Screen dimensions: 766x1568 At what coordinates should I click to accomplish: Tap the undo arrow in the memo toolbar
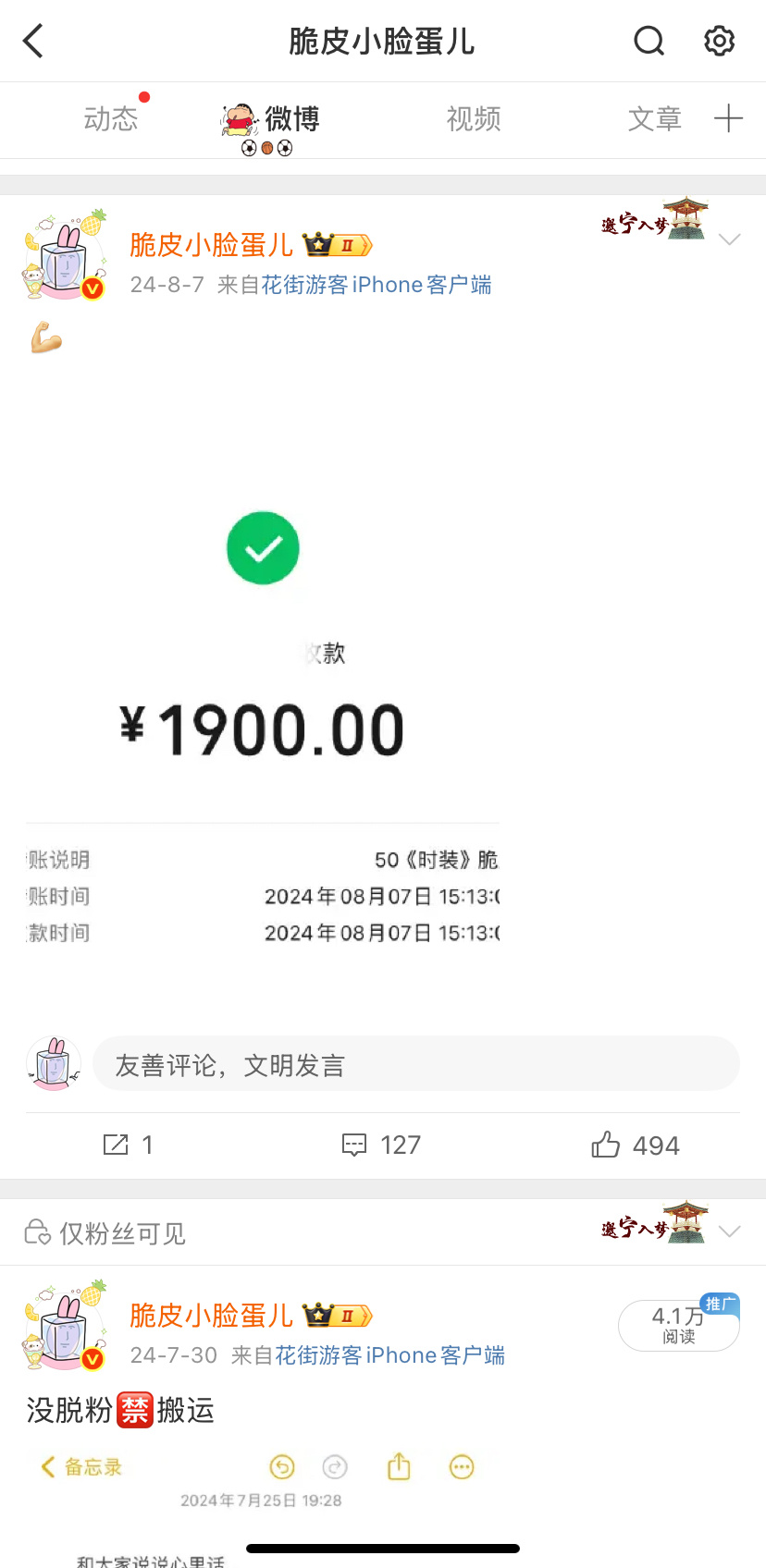point(282,1466)
